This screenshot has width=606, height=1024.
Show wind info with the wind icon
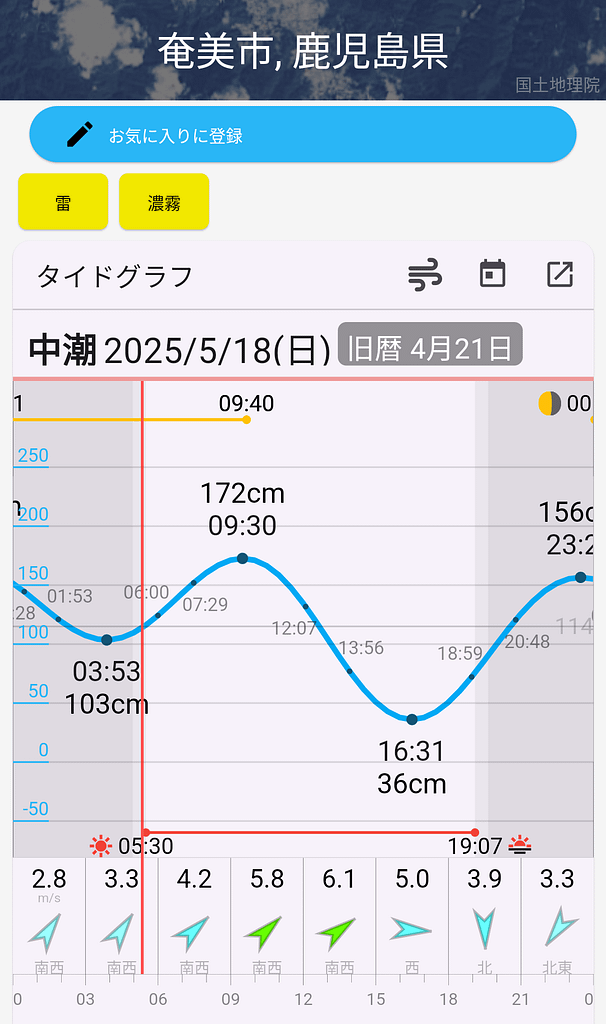(425, 275)
